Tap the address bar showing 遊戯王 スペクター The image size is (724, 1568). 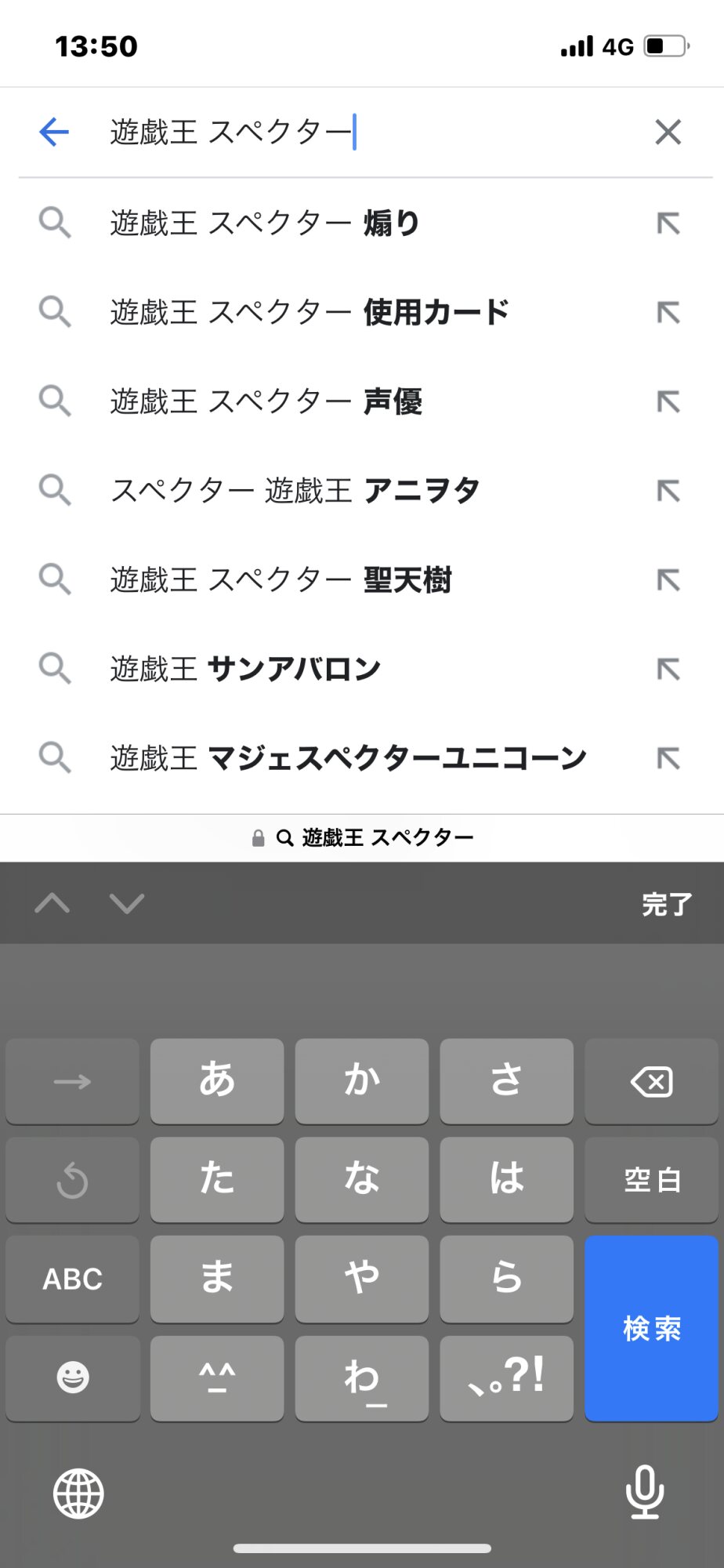(x=362, y=838)
